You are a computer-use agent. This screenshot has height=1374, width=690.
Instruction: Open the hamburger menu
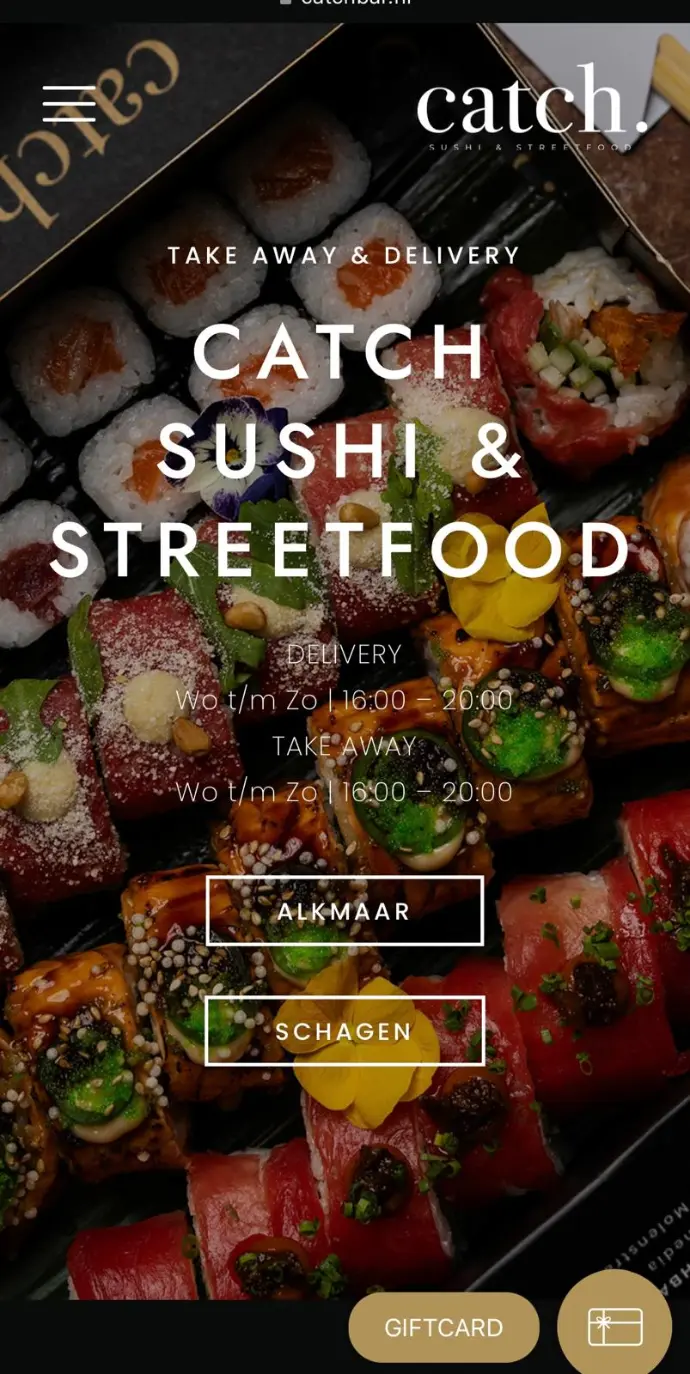pyautogui.click(x=69, y=104)
